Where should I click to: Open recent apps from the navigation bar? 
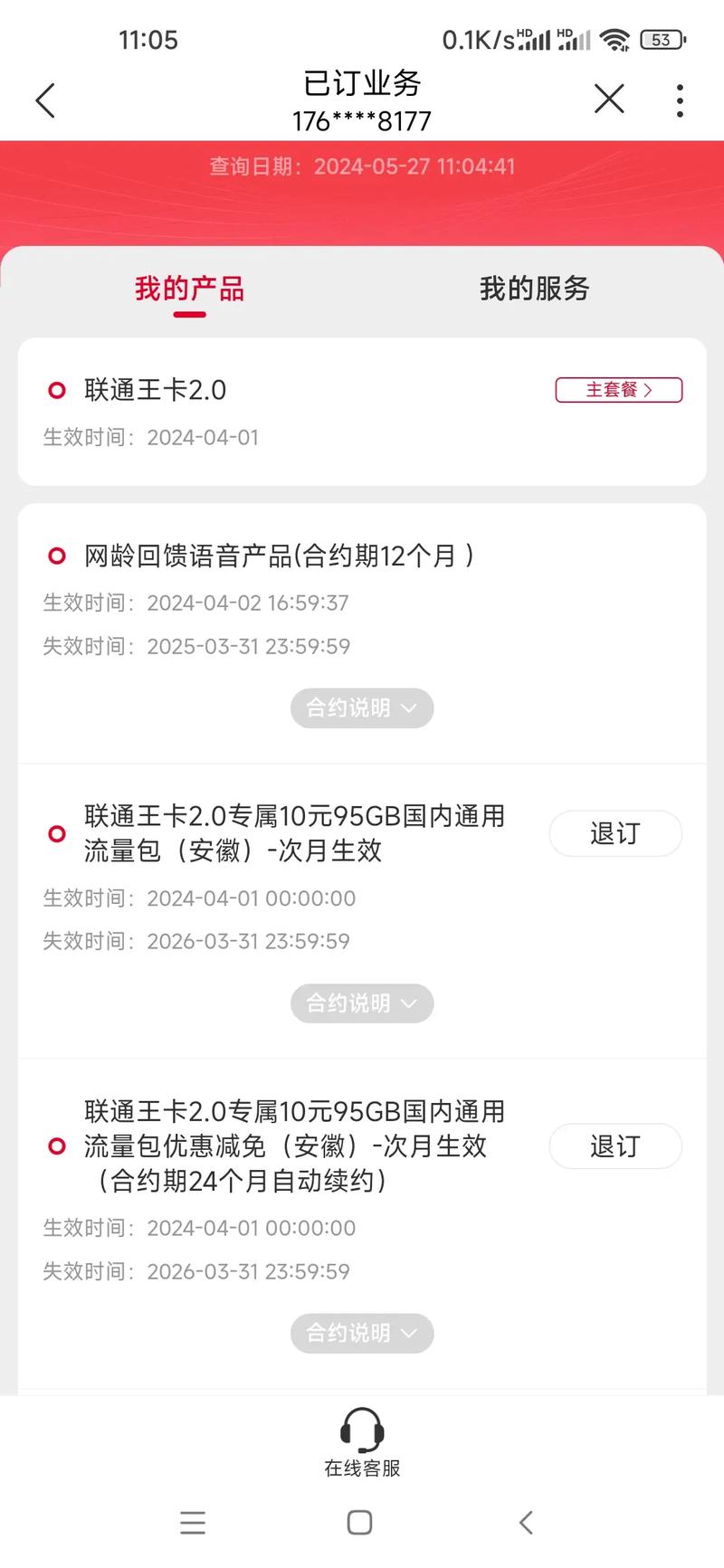(193, 1523)
